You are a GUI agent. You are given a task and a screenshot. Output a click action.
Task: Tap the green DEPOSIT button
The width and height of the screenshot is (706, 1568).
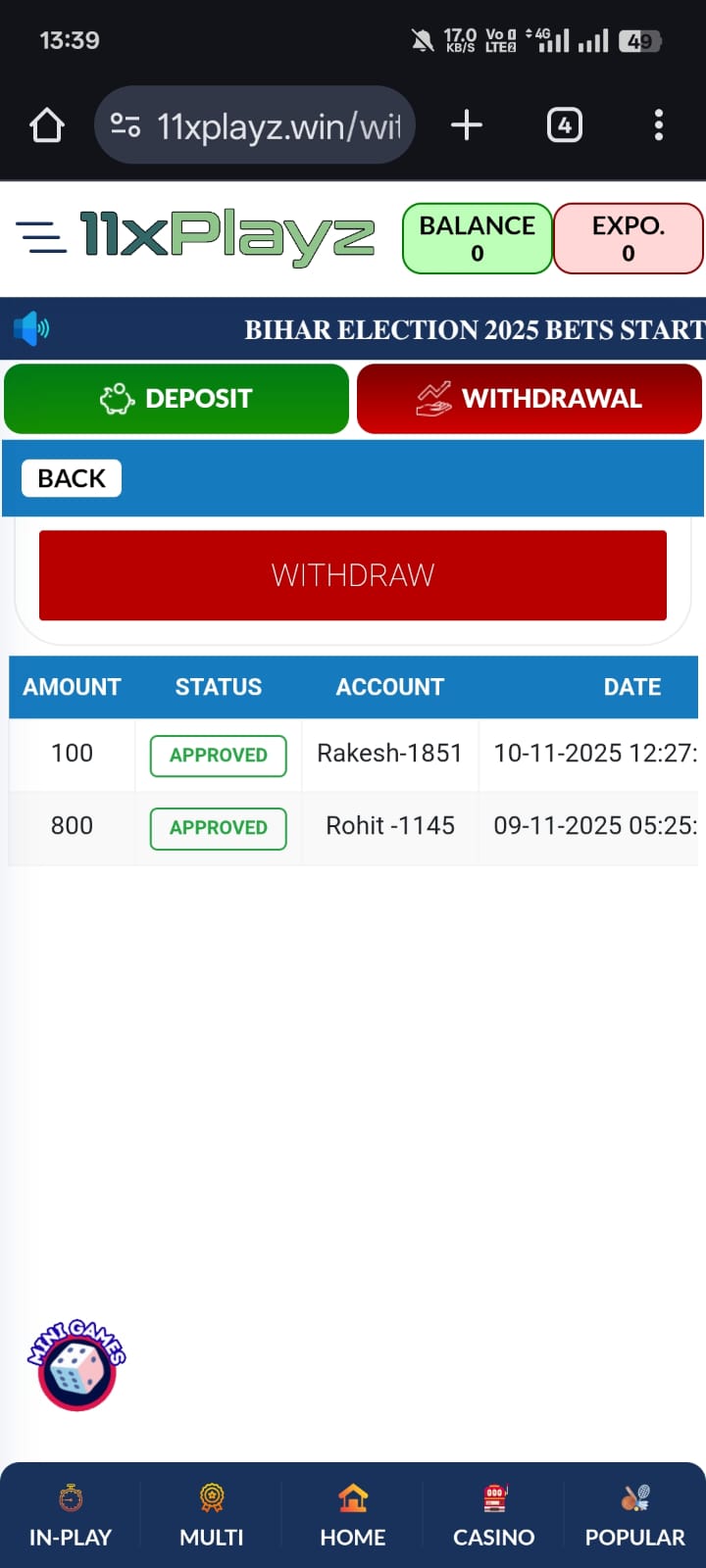click(x=176, y=399)
